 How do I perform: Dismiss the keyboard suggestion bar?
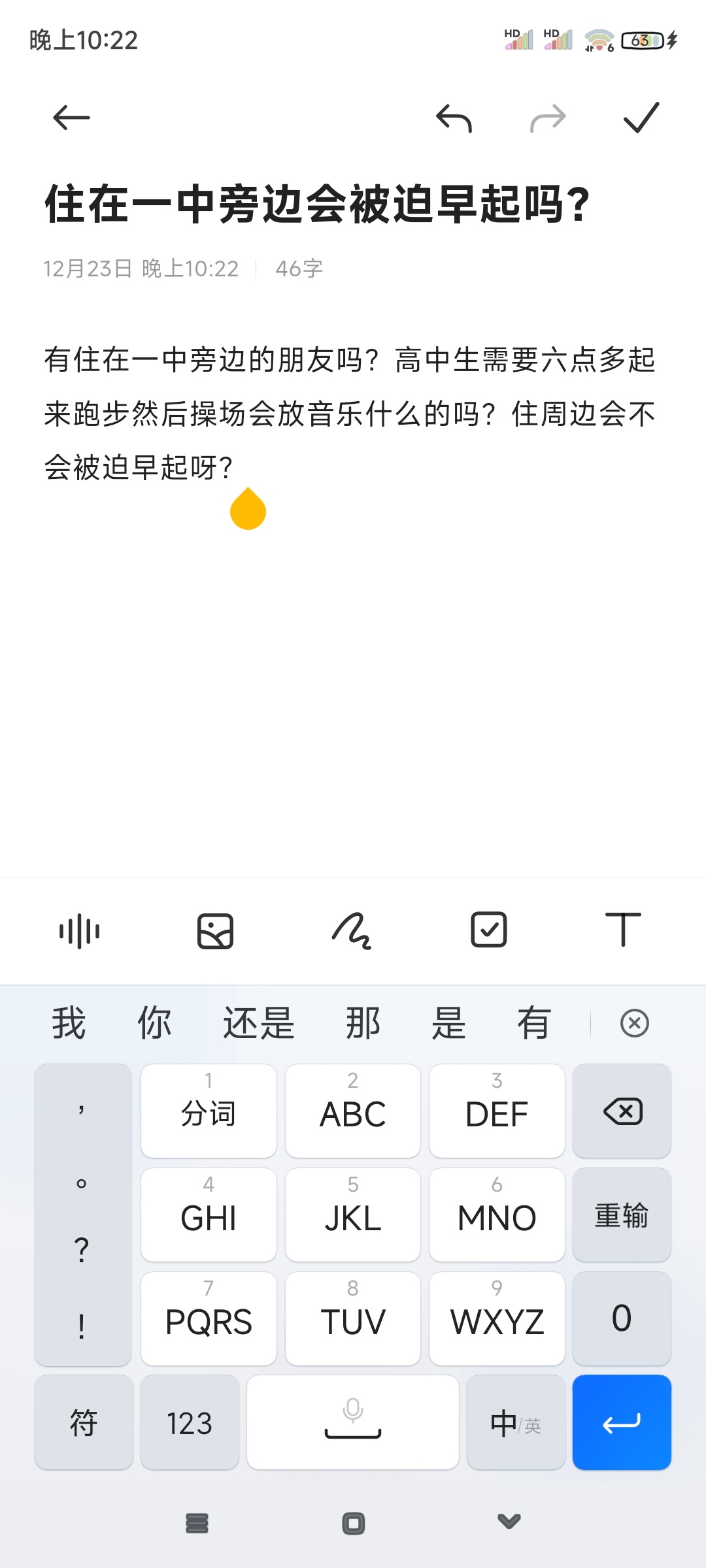coord(634,1023)
